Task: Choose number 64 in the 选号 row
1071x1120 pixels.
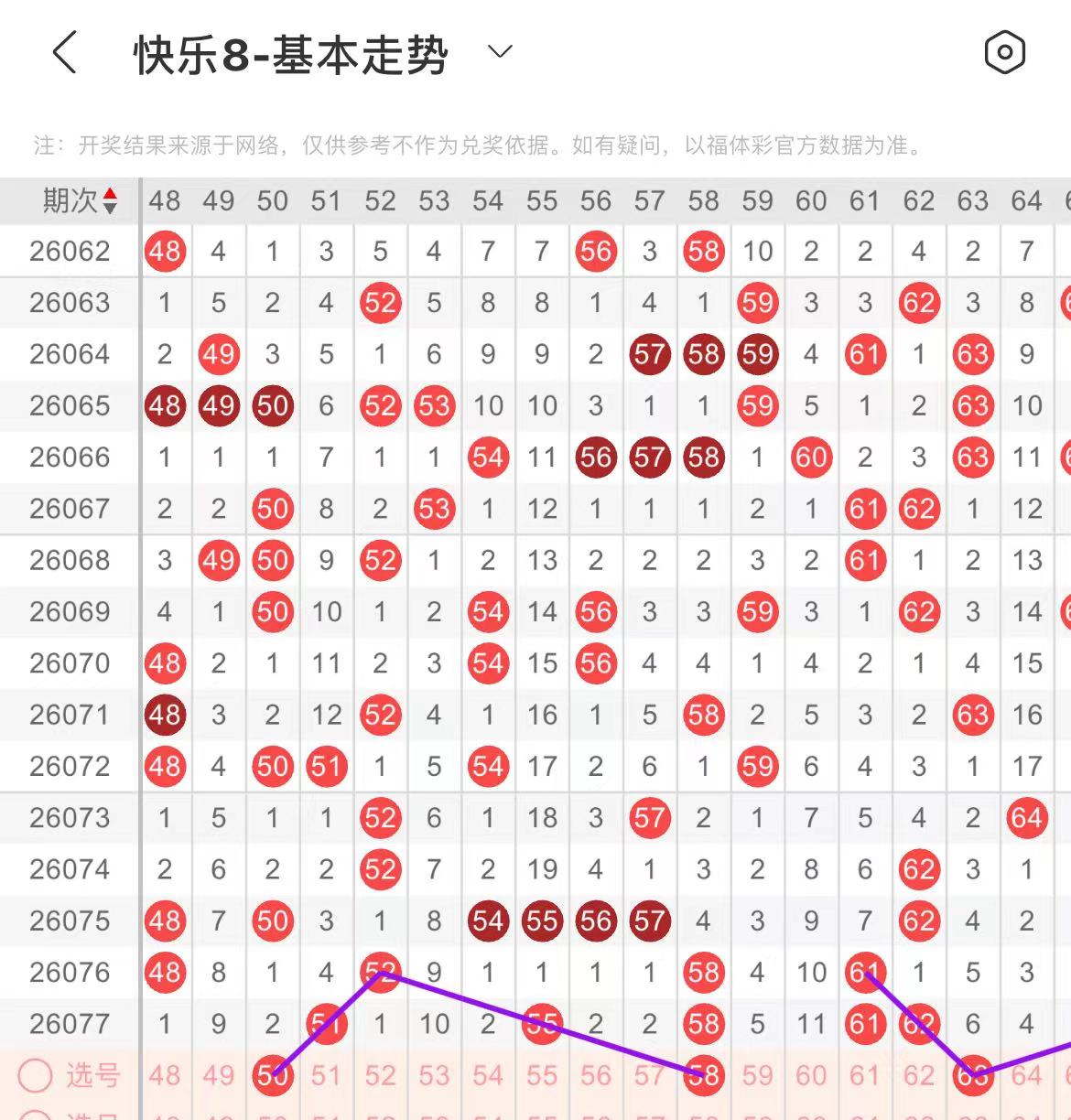Action: click(x=1026, y=1076)
